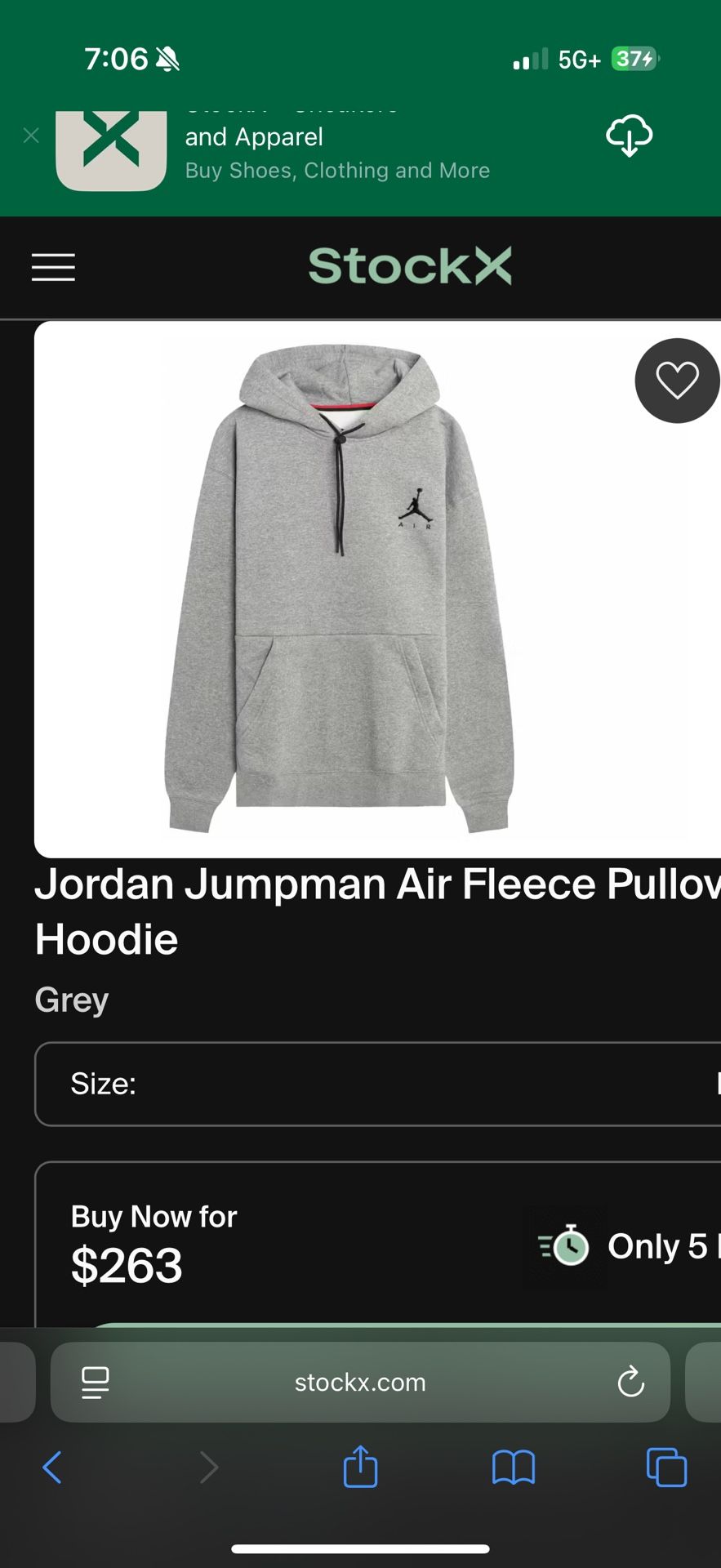721x1568 pixels.
Task: Reload the page
Action: point(630,1383)
